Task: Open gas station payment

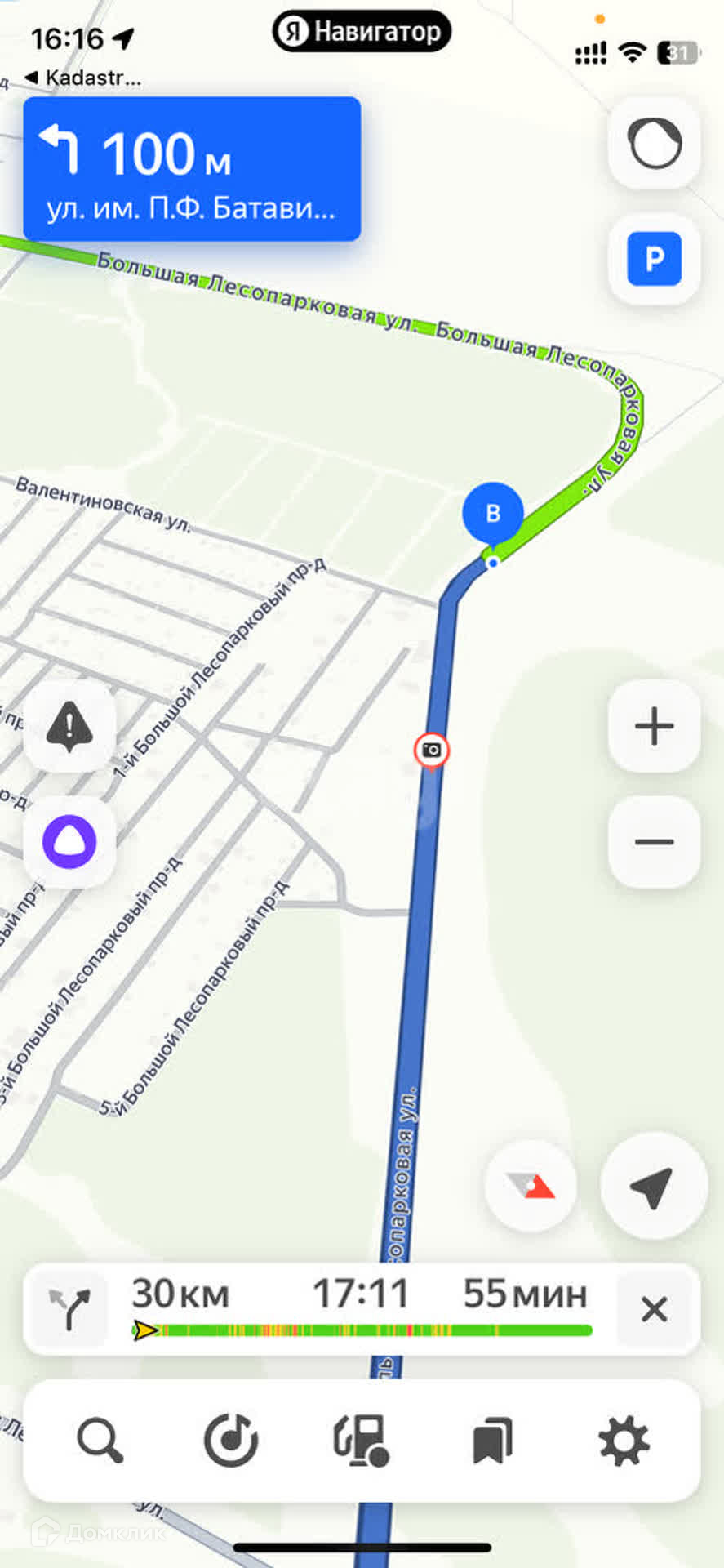Action: (362, 1441)
